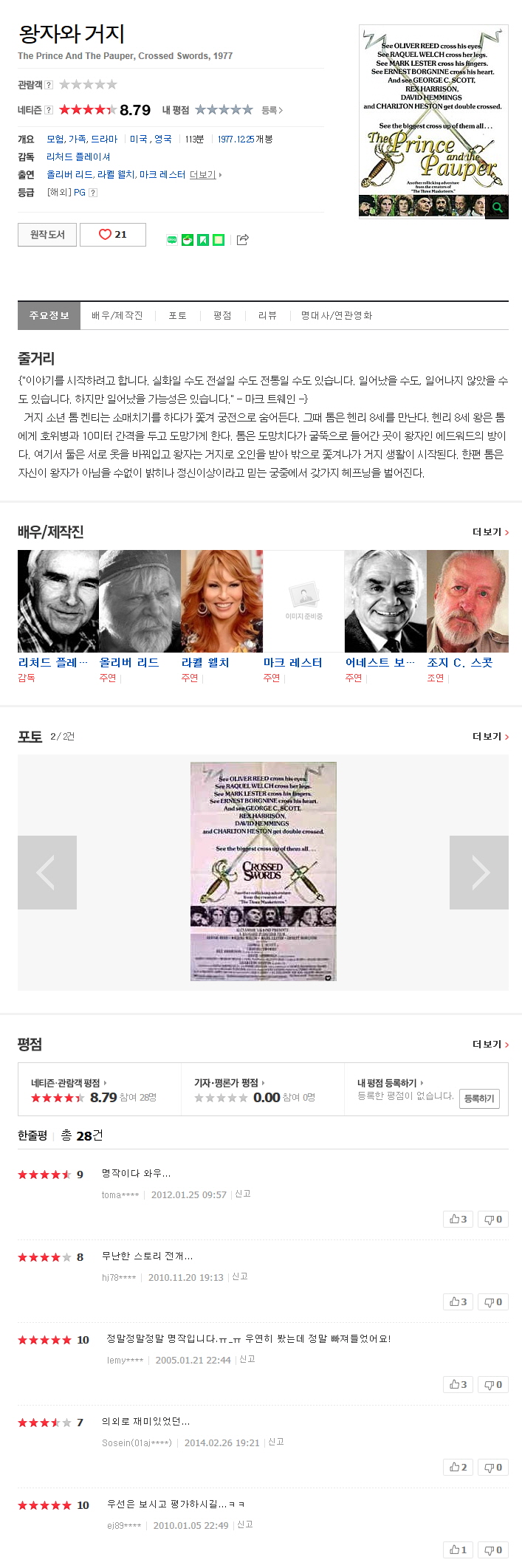Downvote the review by hj78****
This screenshot has height=1568, width=522.
pyautogui.click(x=492, y=1301)
